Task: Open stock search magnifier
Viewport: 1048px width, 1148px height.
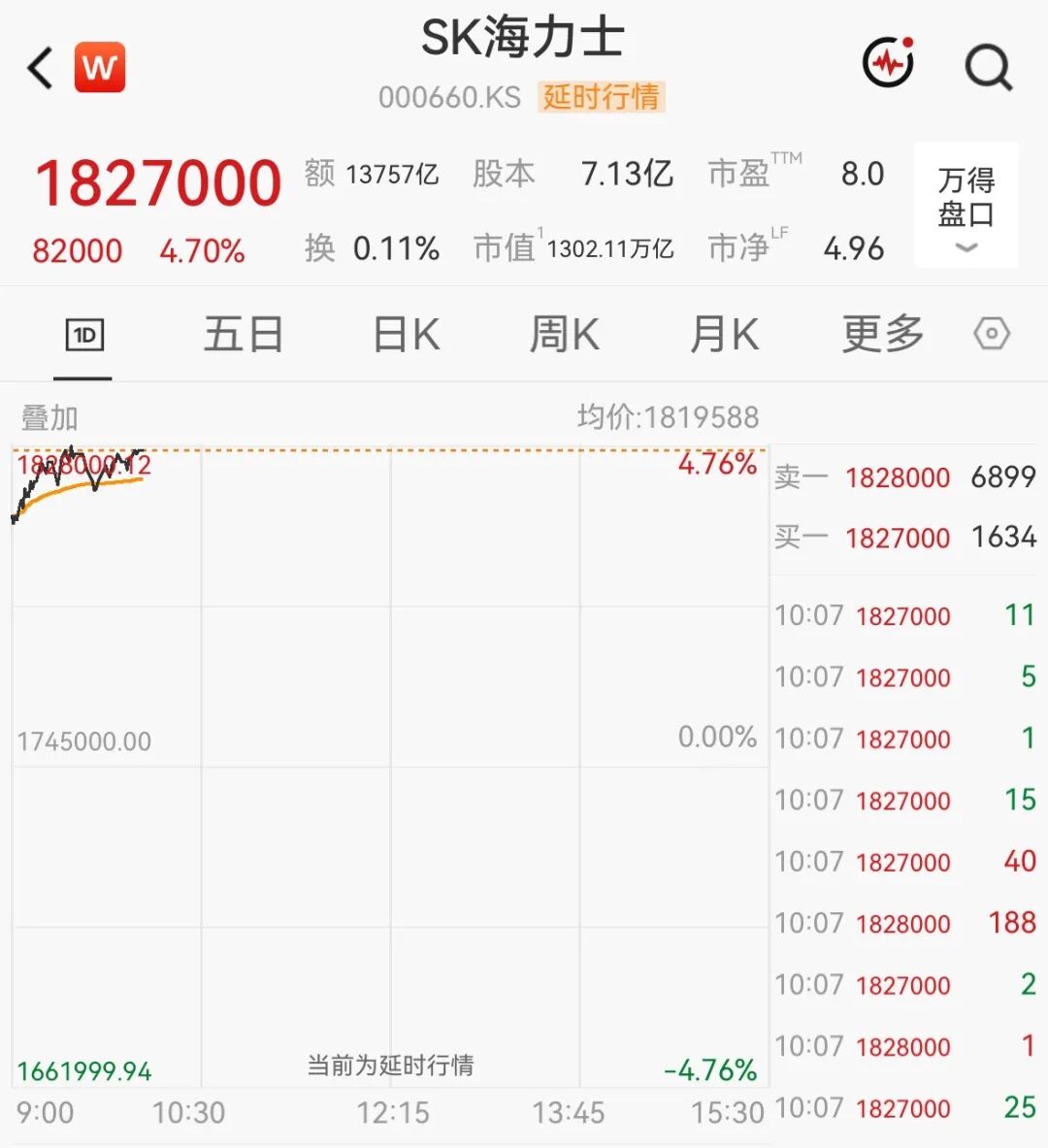Action: [989, 67]
